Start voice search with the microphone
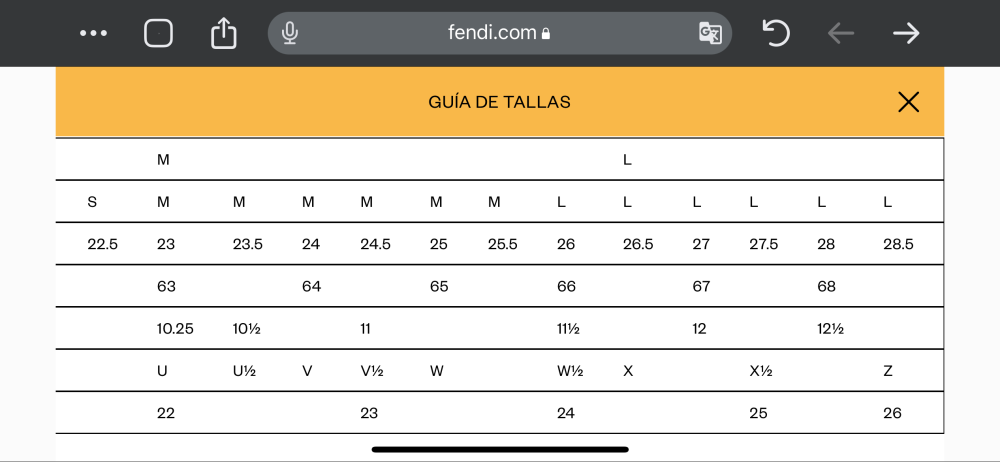The width and height of the screenshot is (1000, 462). [x=290, y=33]
